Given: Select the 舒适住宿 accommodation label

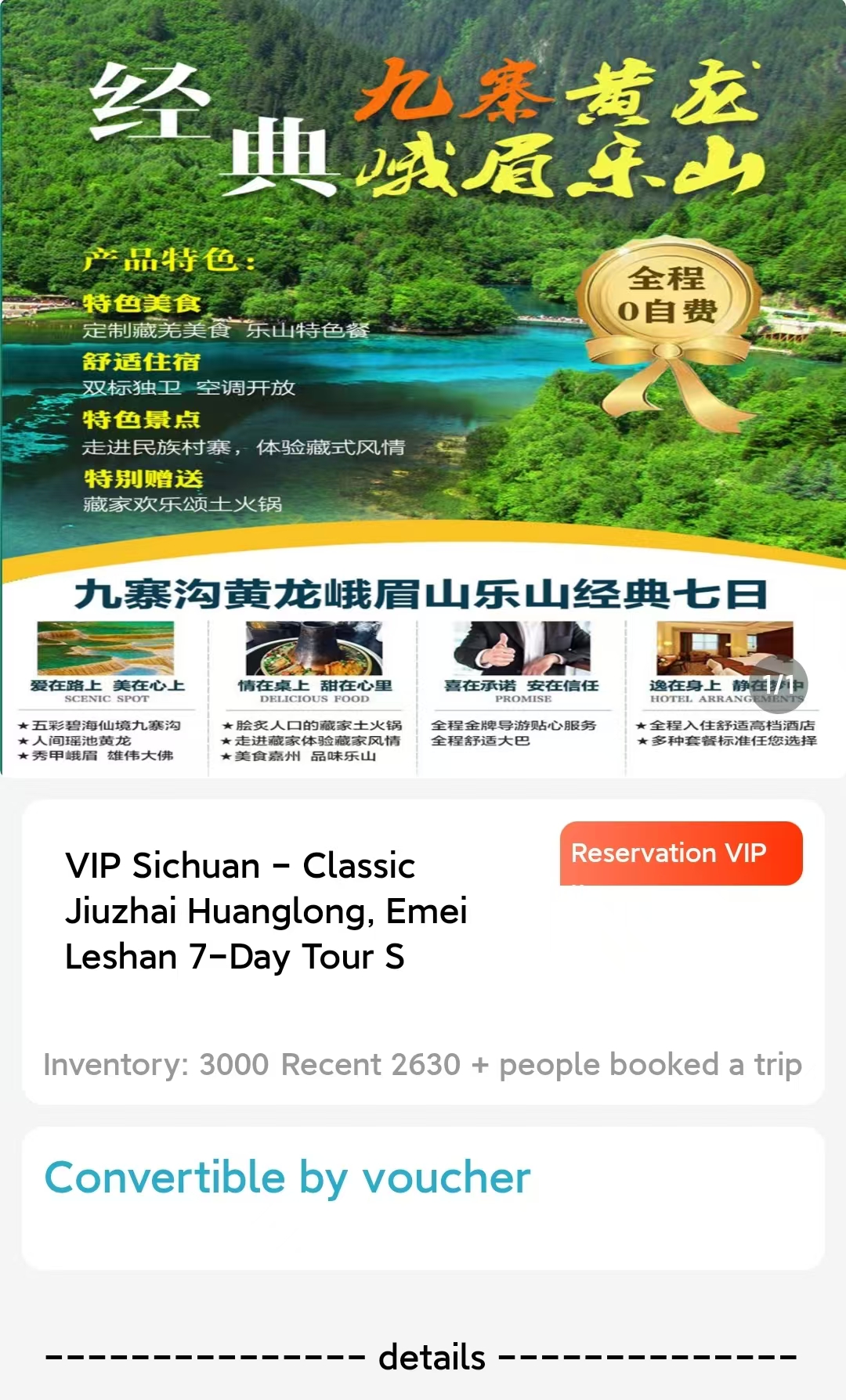Looking at the screenshot, I should coord(141,362).
